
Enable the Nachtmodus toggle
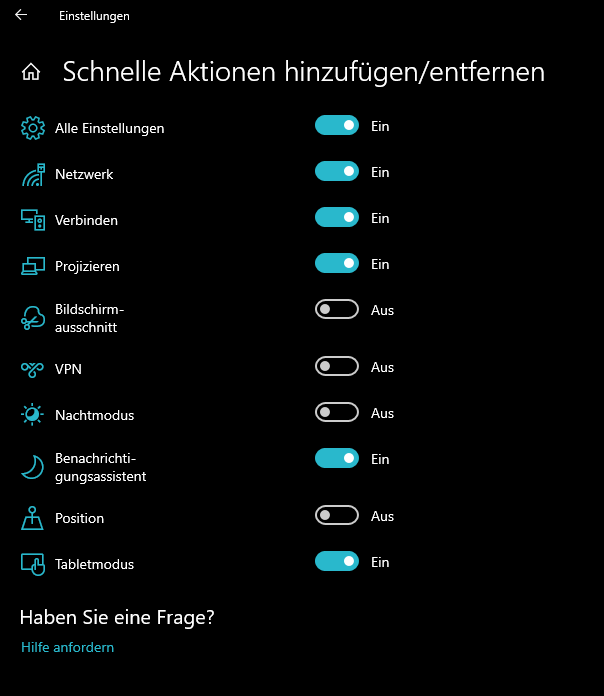click(x=336, y=413)
